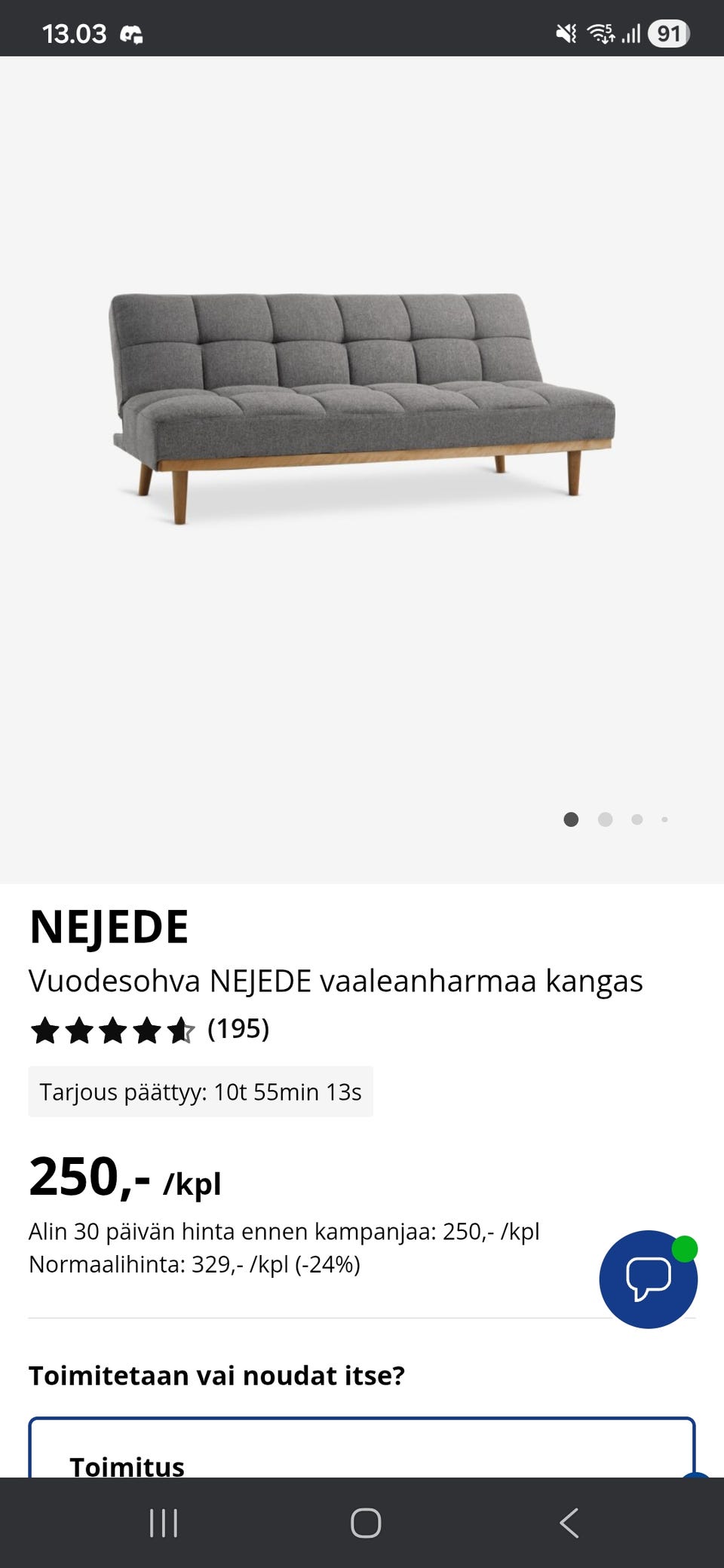Show recent apps

click(x=164, y=1523)
